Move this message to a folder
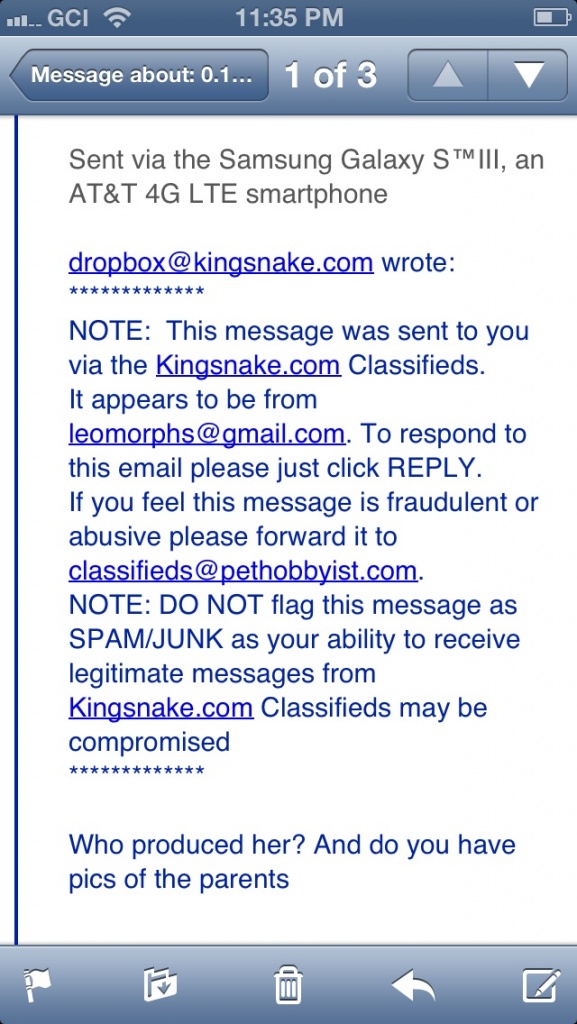Image resolution: width=577 pixels, height=1024 pixels. [160, 985]
